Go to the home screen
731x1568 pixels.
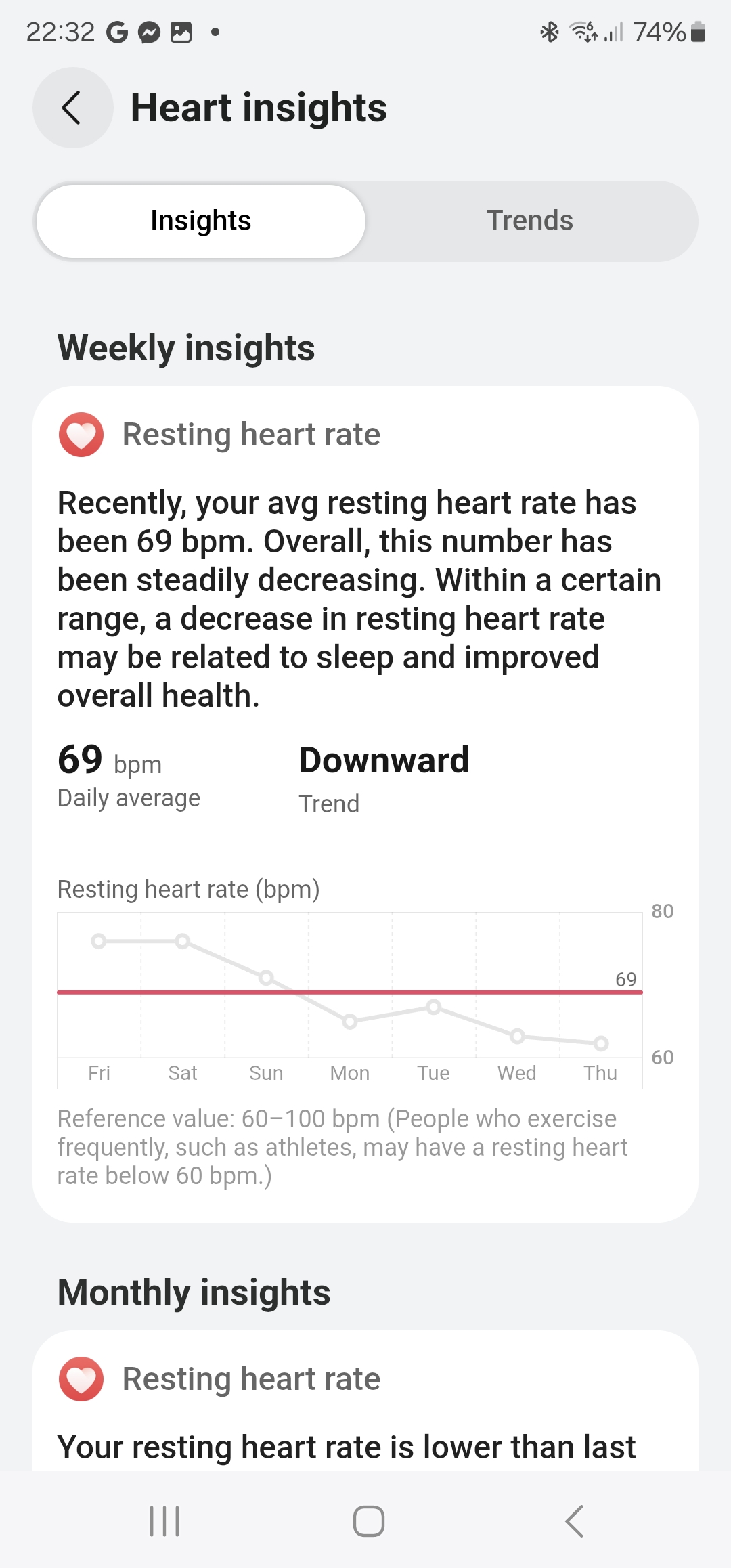click(x=368, y=1521)
